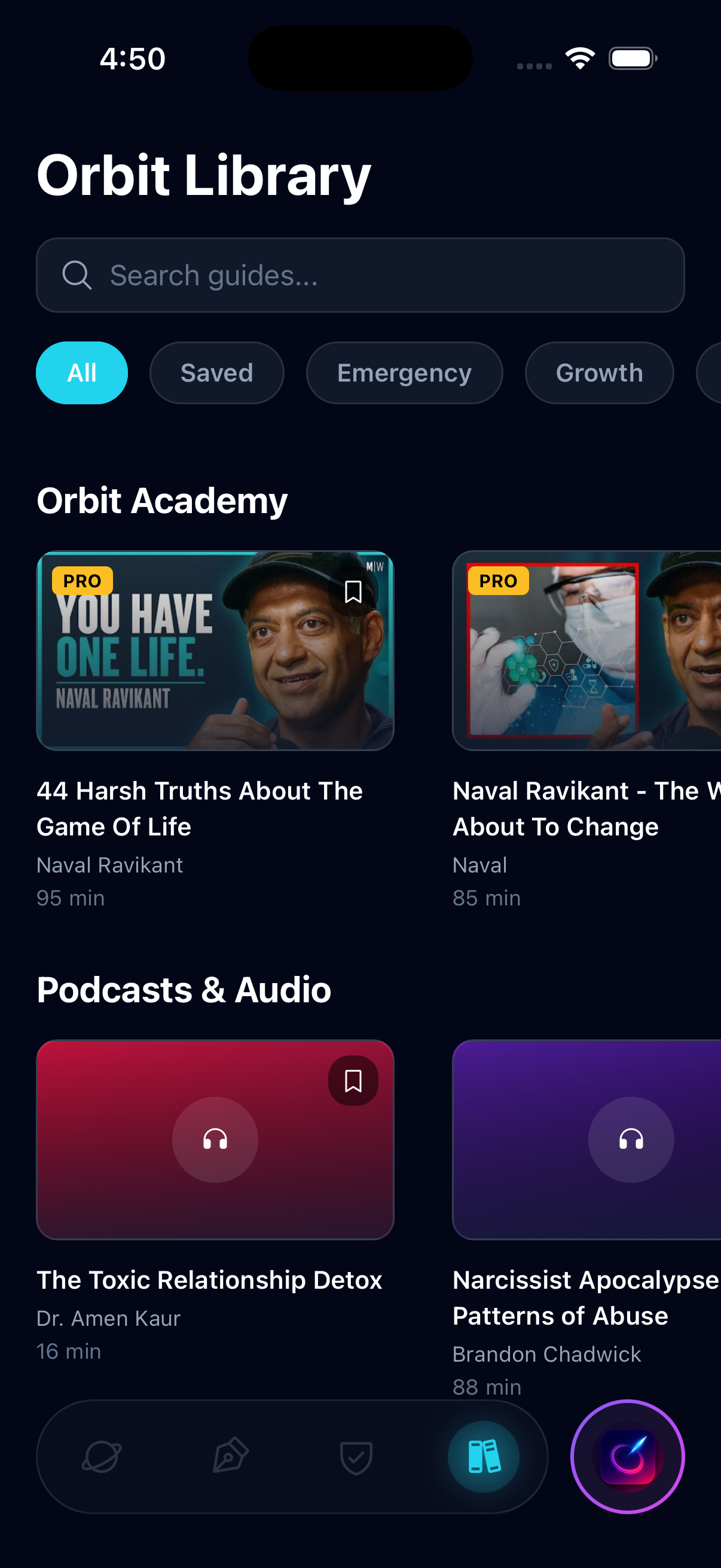Bookmark 44 Harsh Truths About The Game Of Life
The width and height of the screenshot is (721, 1568).
tap(353, 591)
